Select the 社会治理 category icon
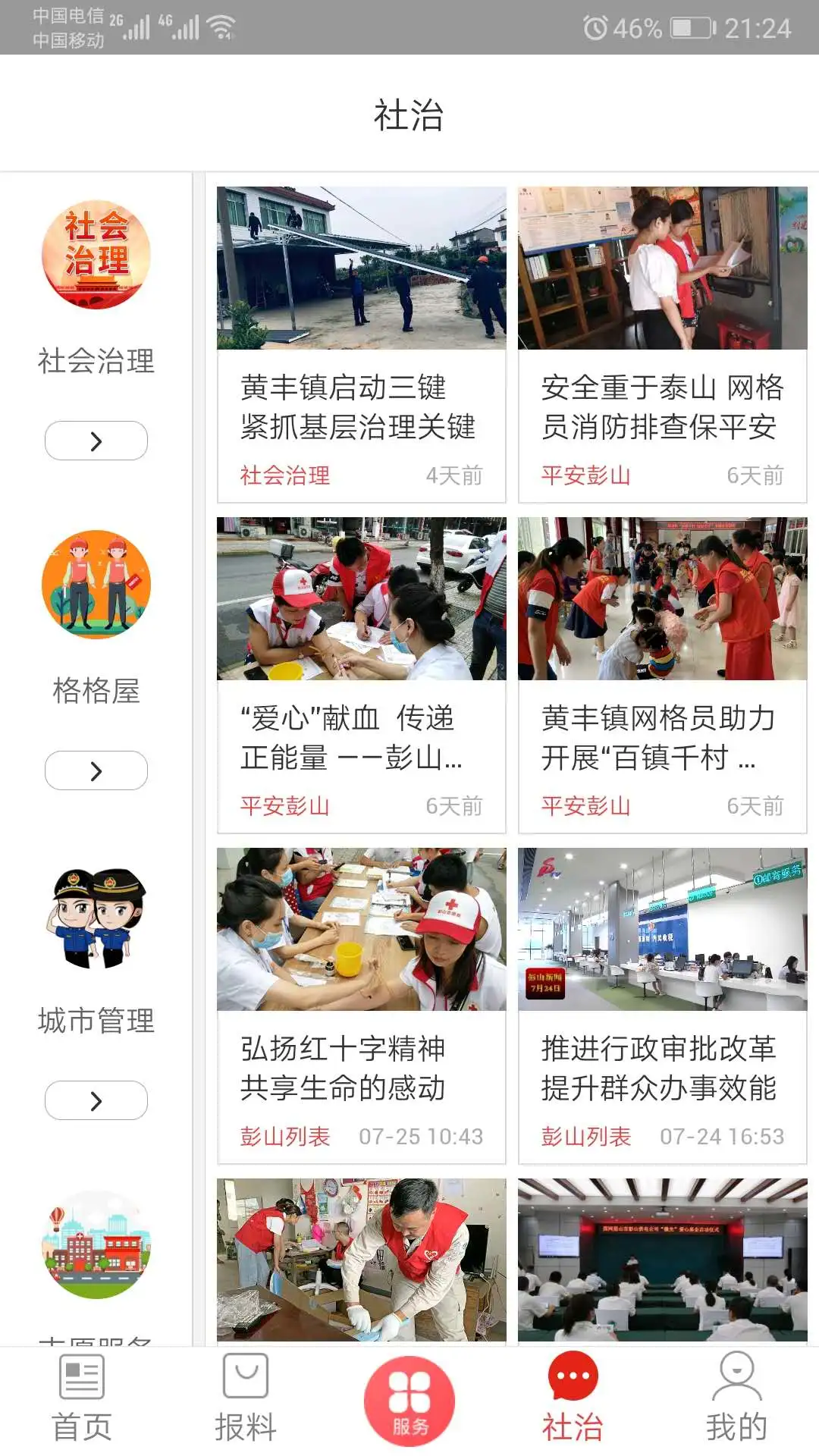819x1456 pixels. coord(96,255)
